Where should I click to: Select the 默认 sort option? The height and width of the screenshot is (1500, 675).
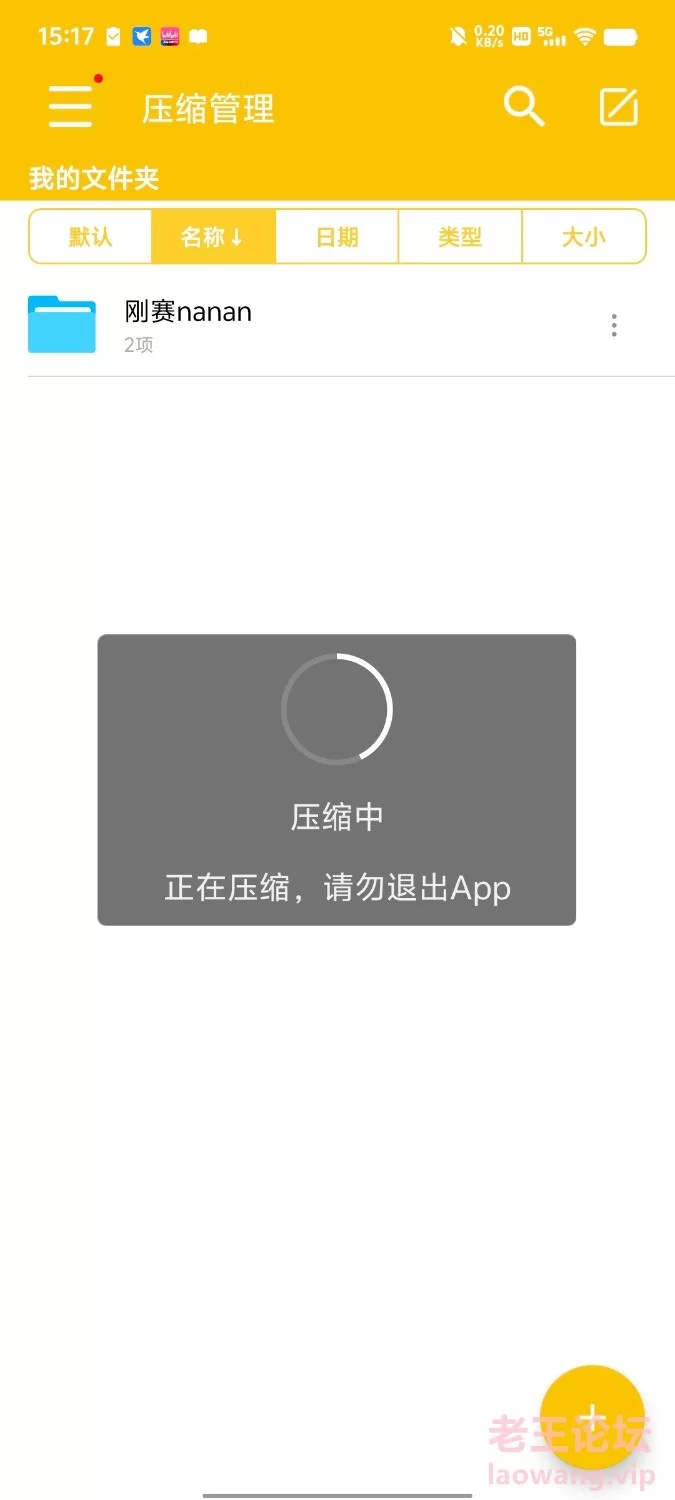pyautogui.click(x=90, y=237)
